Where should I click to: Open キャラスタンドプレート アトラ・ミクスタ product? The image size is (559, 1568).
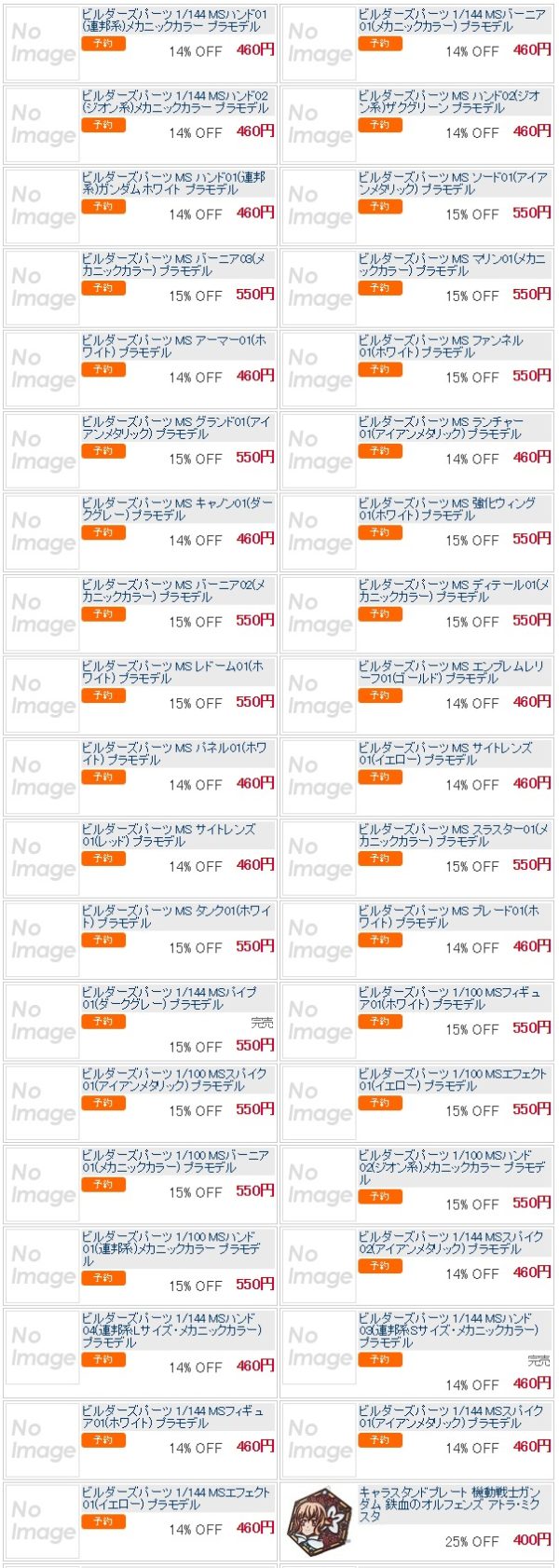tap(449, 1504)
